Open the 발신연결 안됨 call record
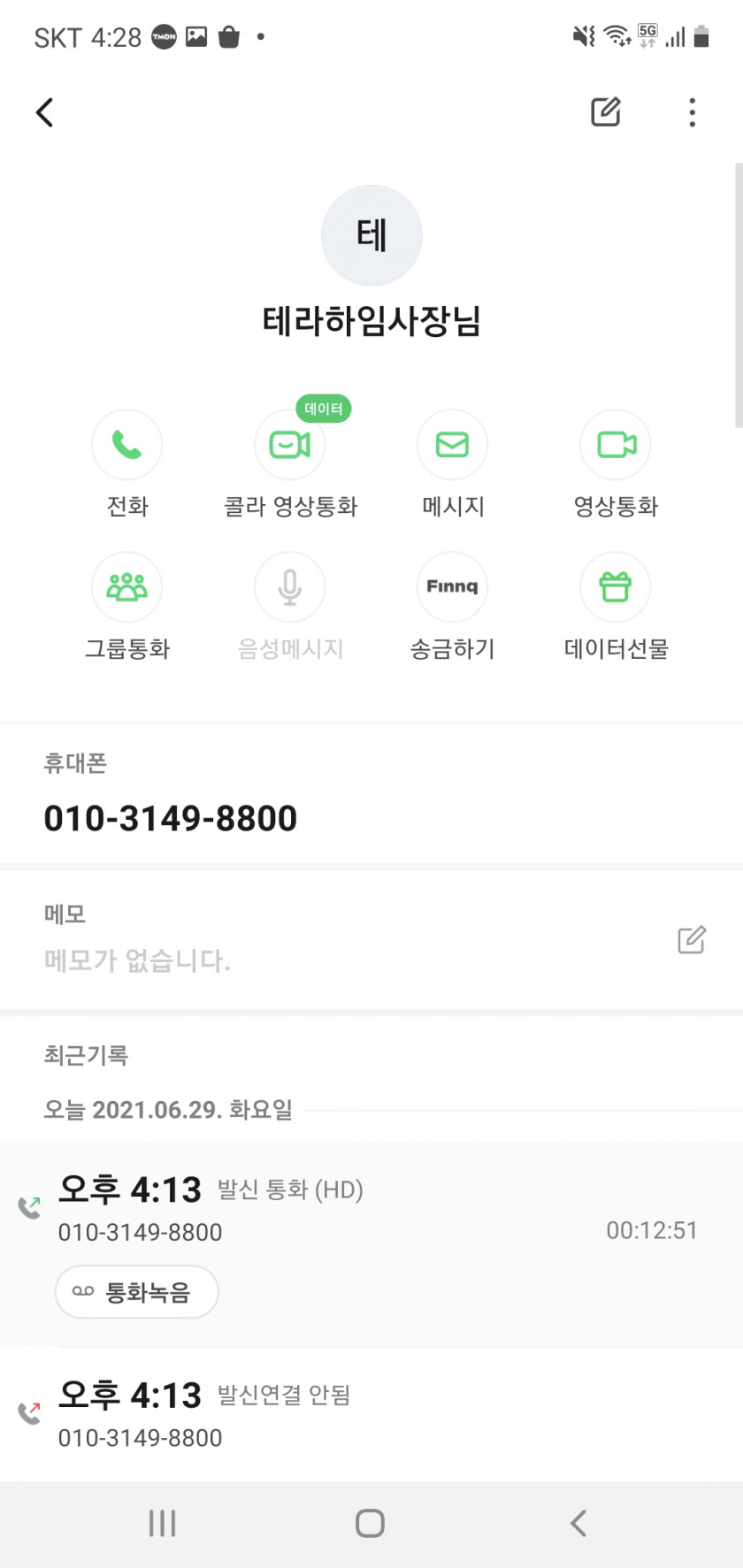The height and width of the screenshot is (1568, 743). [371, 1414]
